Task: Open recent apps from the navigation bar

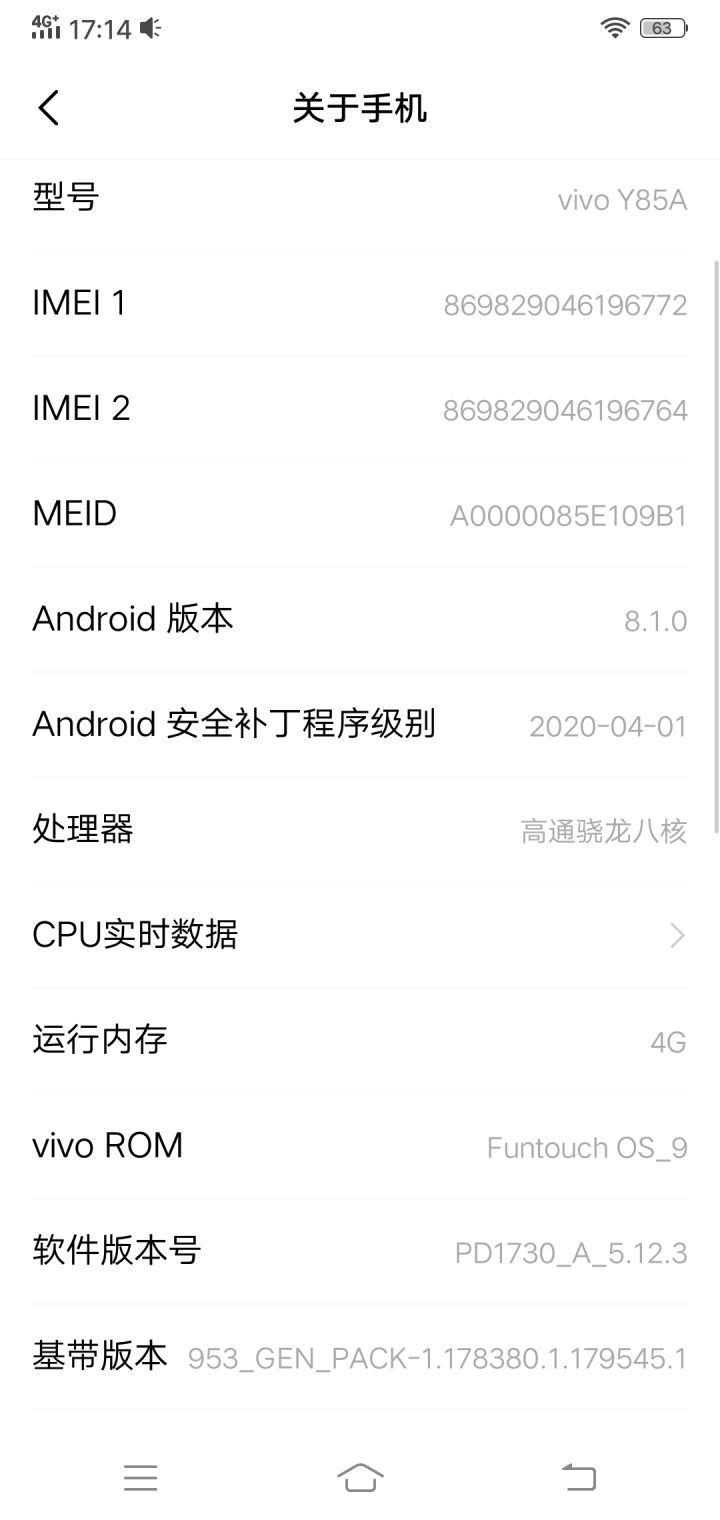Action: pyautogui.click(x=141, y=1477)
